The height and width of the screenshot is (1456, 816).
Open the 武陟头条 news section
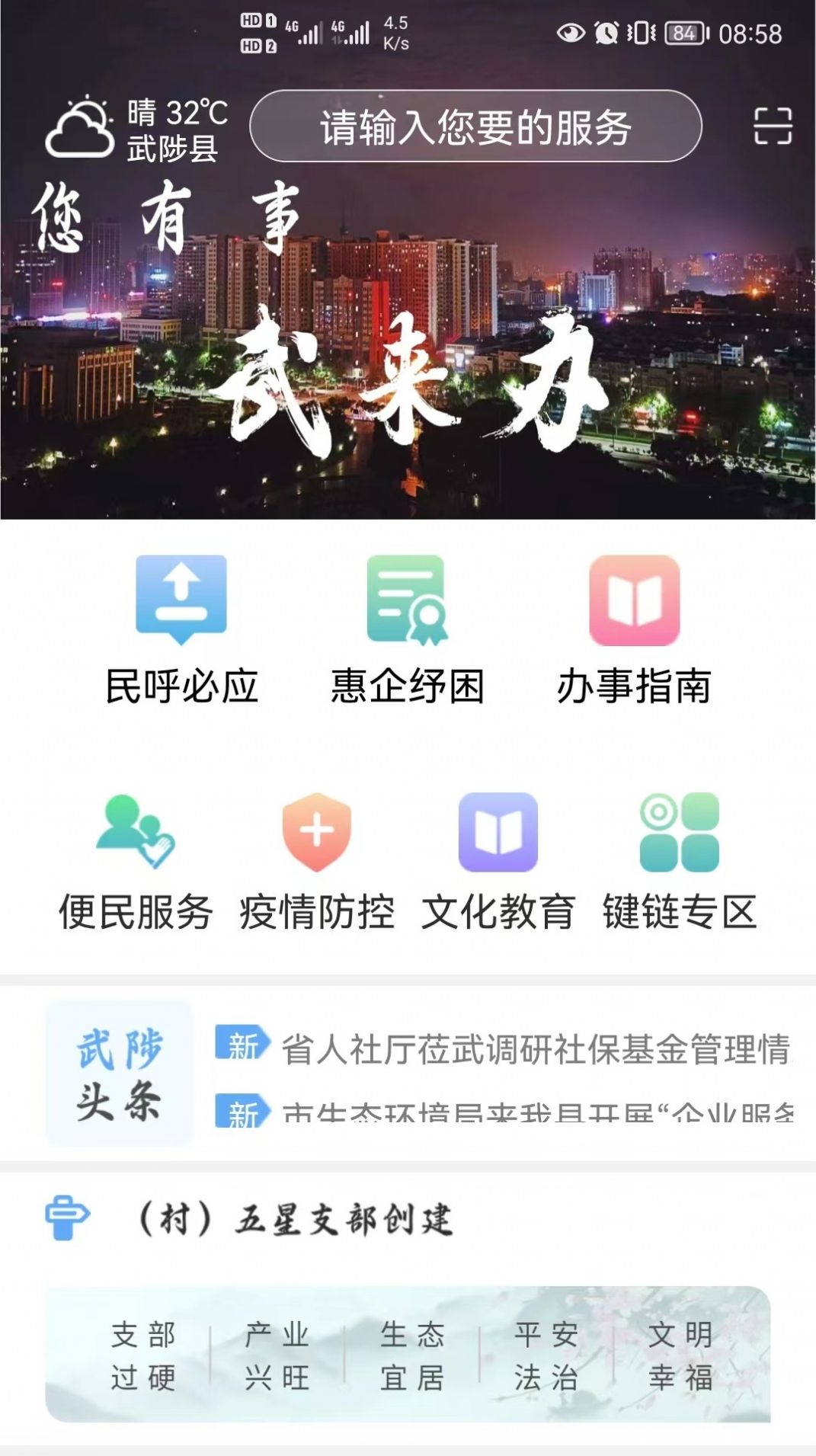click(119, 1073)
